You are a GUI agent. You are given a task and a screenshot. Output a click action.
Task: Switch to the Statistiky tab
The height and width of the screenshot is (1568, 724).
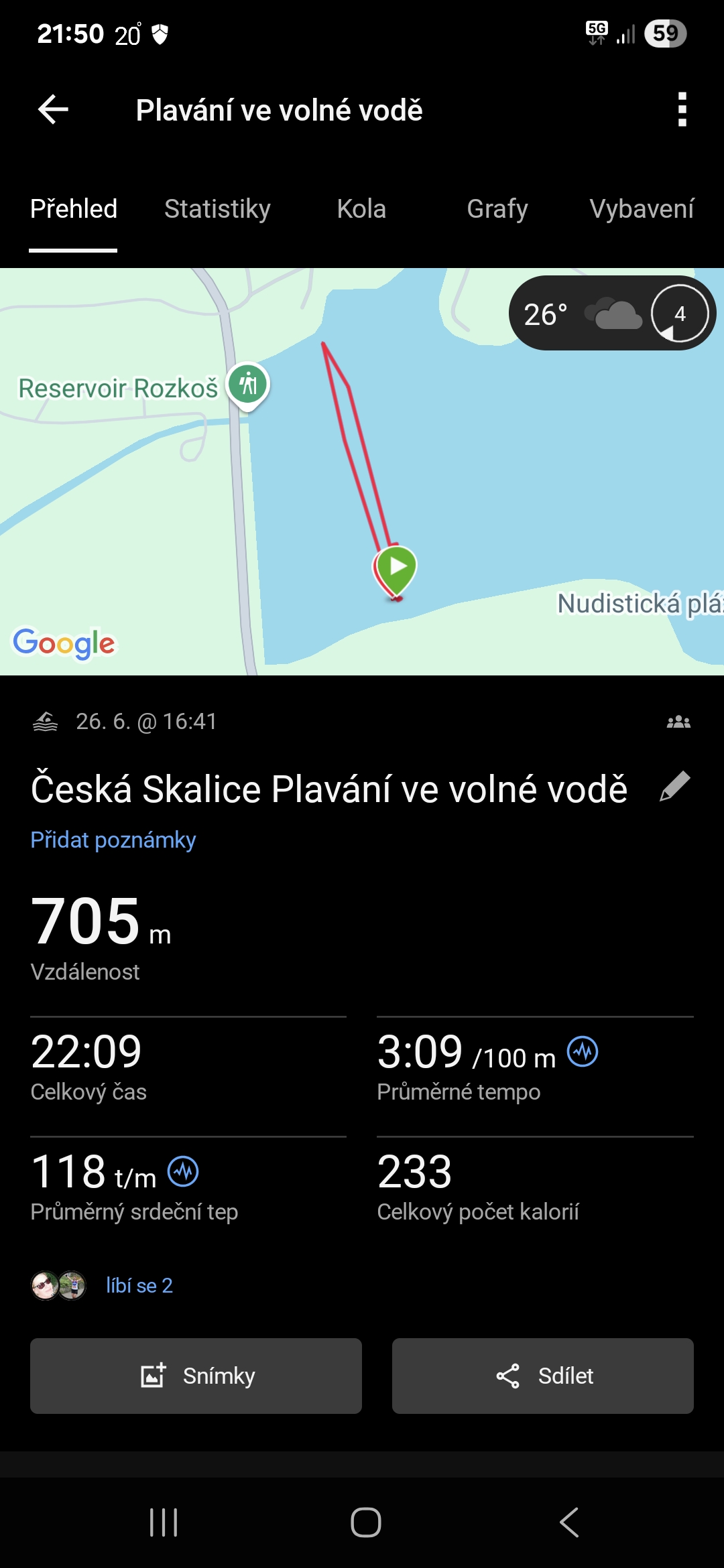tap(217, 209)
